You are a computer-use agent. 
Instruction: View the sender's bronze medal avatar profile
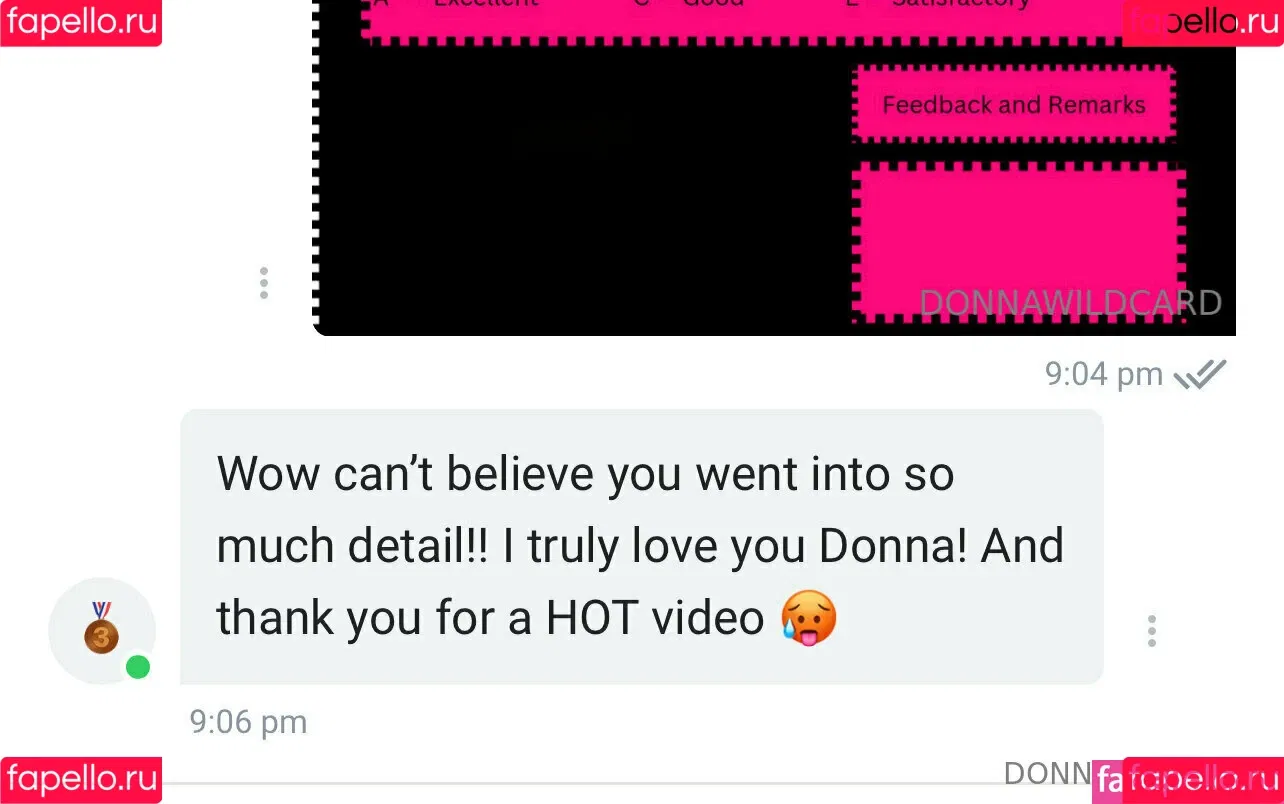coord(101,630)
